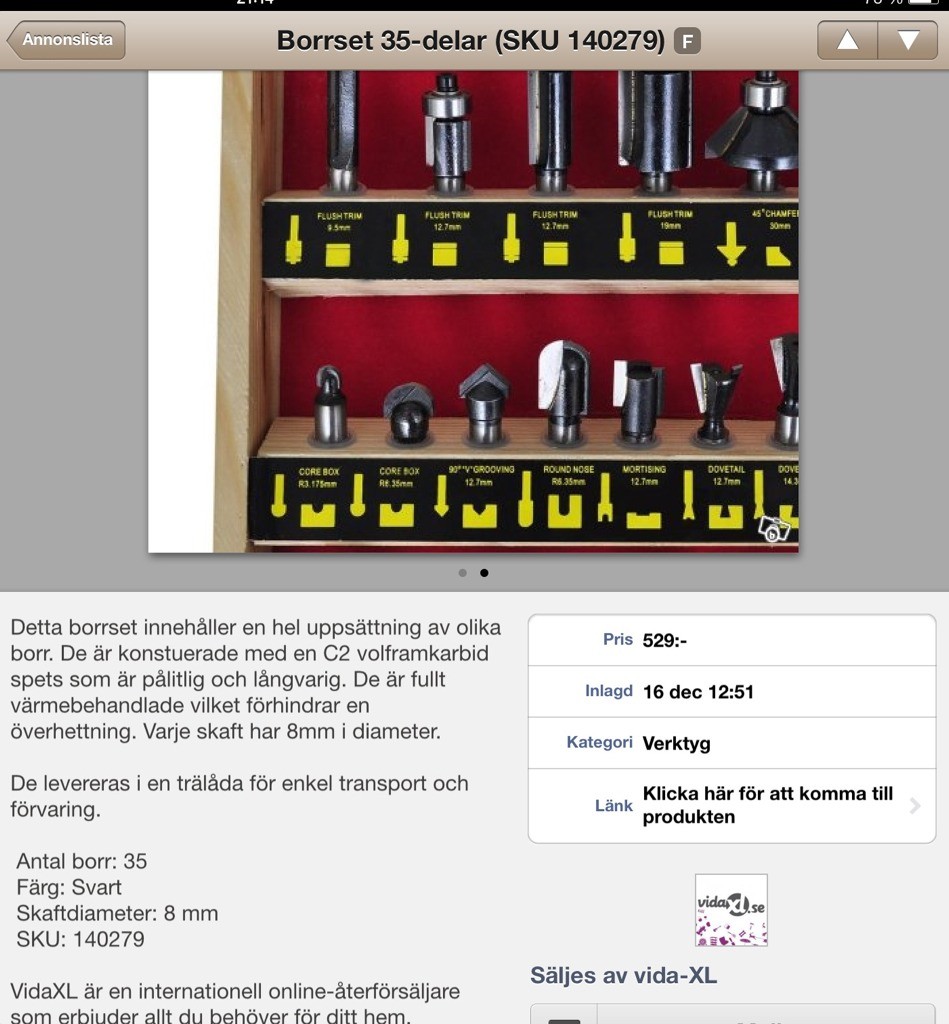This screenshot has height=1024, width=949.
Task: Open the vidaXL.se seller logo
Action: pyautogui.click(x=731, y=910)
